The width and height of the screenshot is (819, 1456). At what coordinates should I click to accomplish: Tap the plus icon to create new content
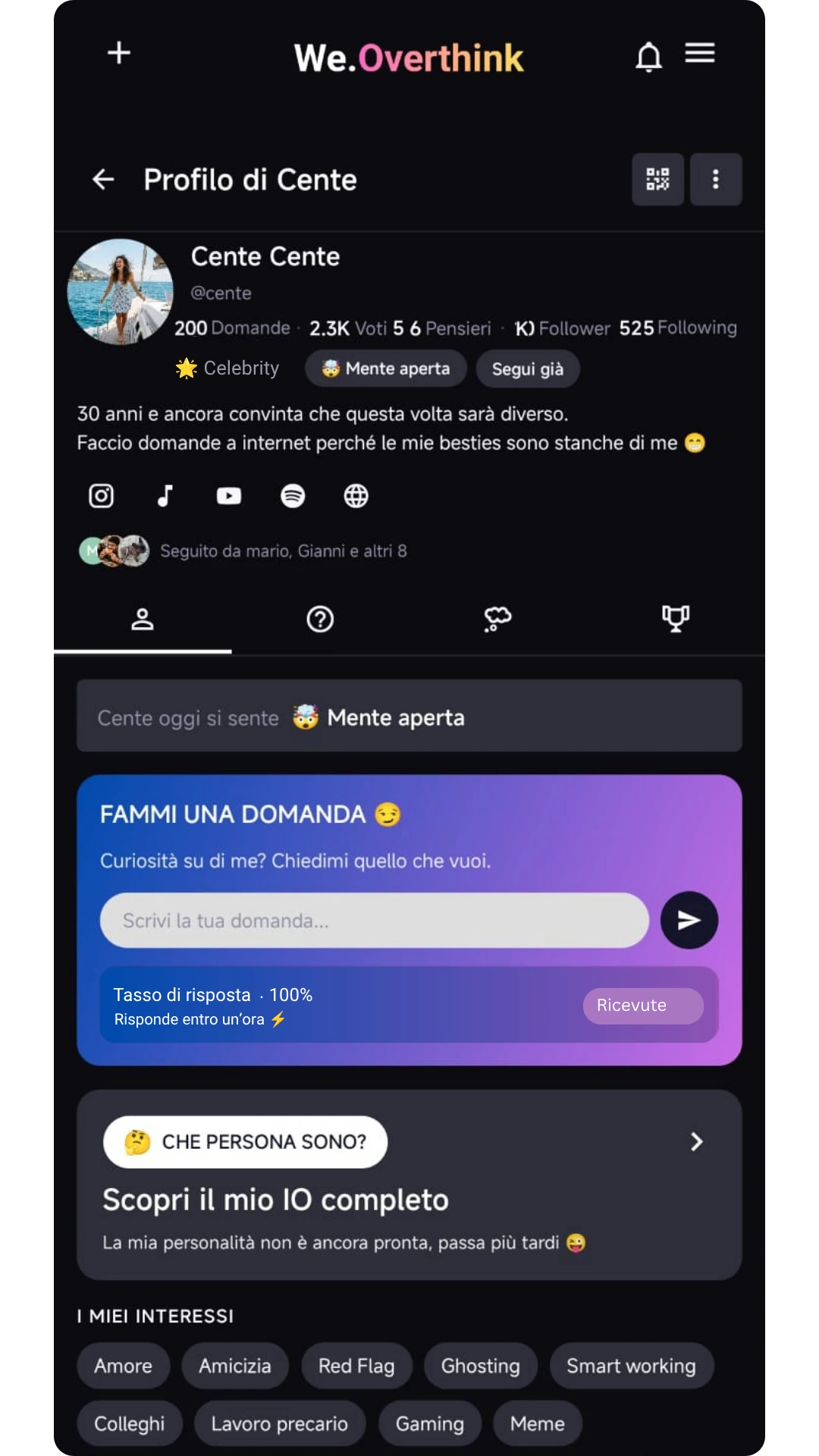pyautogui.click(x=119, y=53)
